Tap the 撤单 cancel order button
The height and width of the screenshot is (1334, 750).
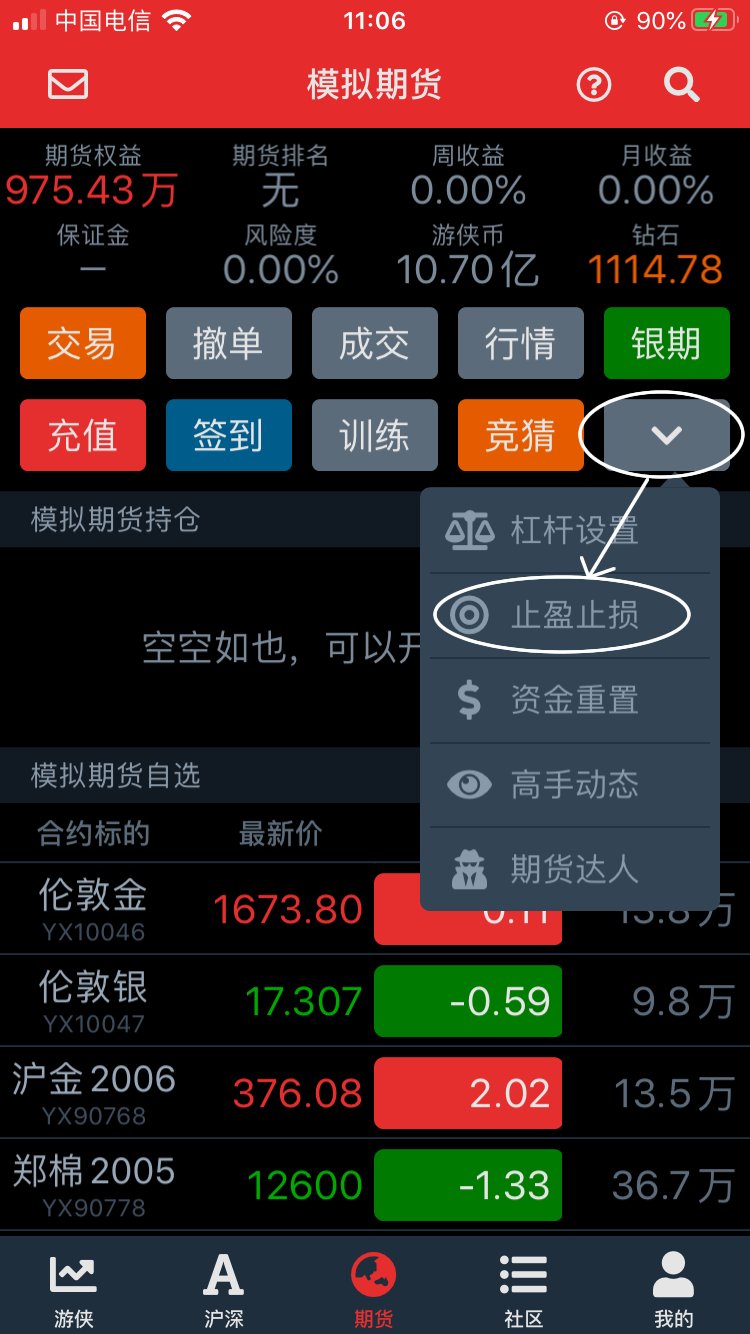coord(229,343)
